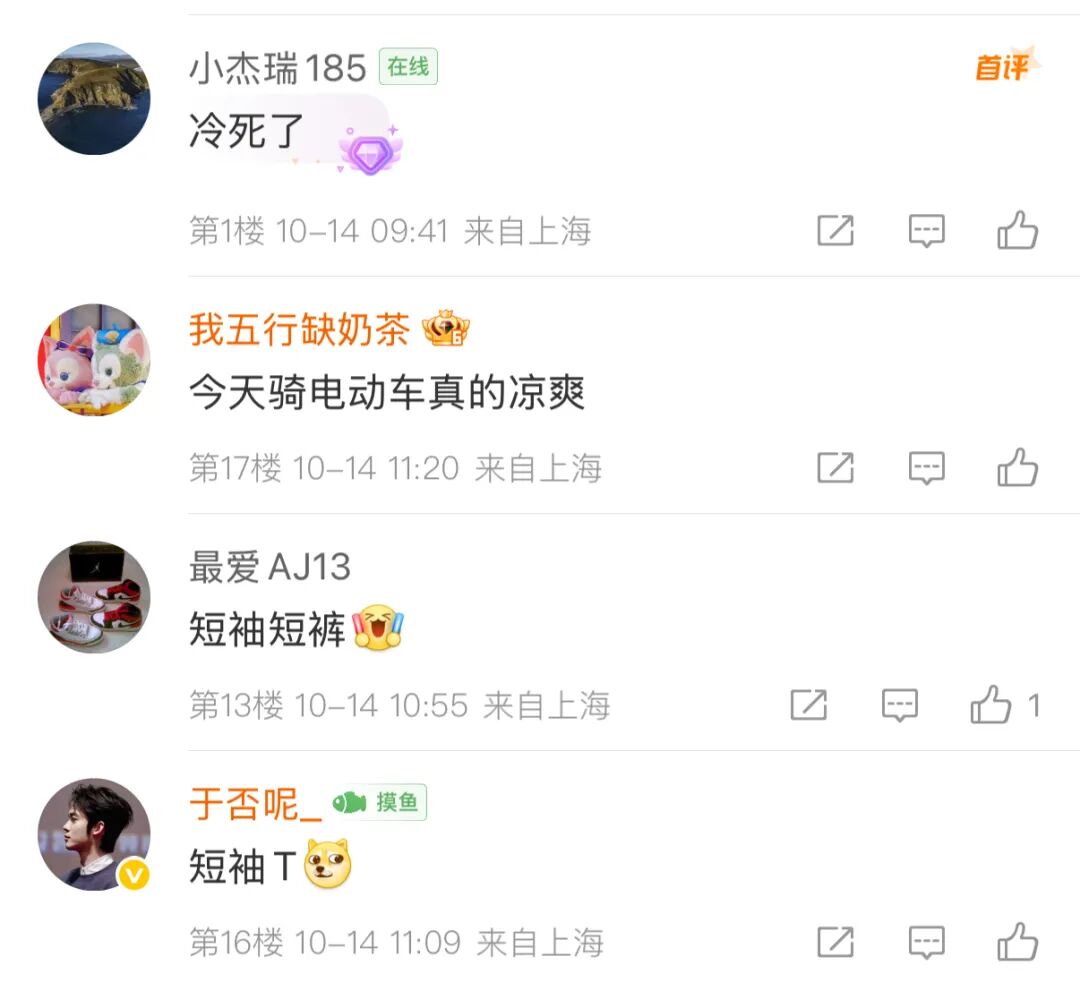Share 最爱AJ13's comment
Screen dimensions: 1080x982
point(808,706)
